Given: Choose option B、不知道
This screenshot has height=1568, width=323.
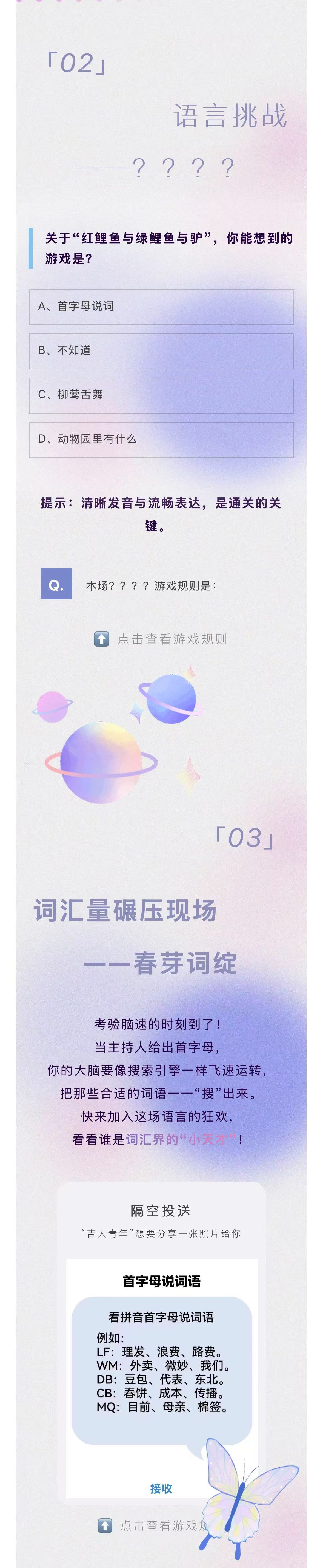Looking at the screenshot, I should [x=161, y=351].
